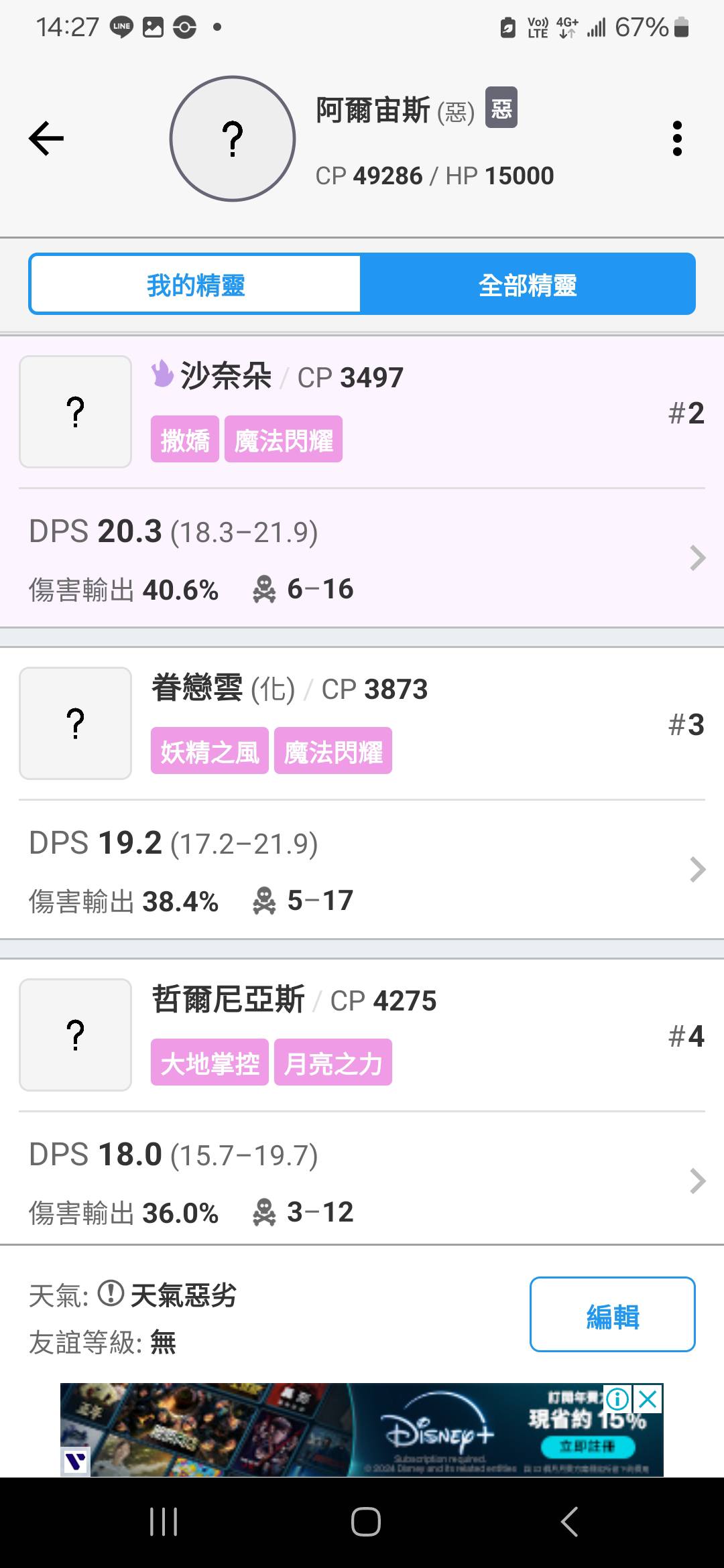This screenshot has width=724, height=1568.
Task: Go back using the top arrow
Action: pos(46,139)
